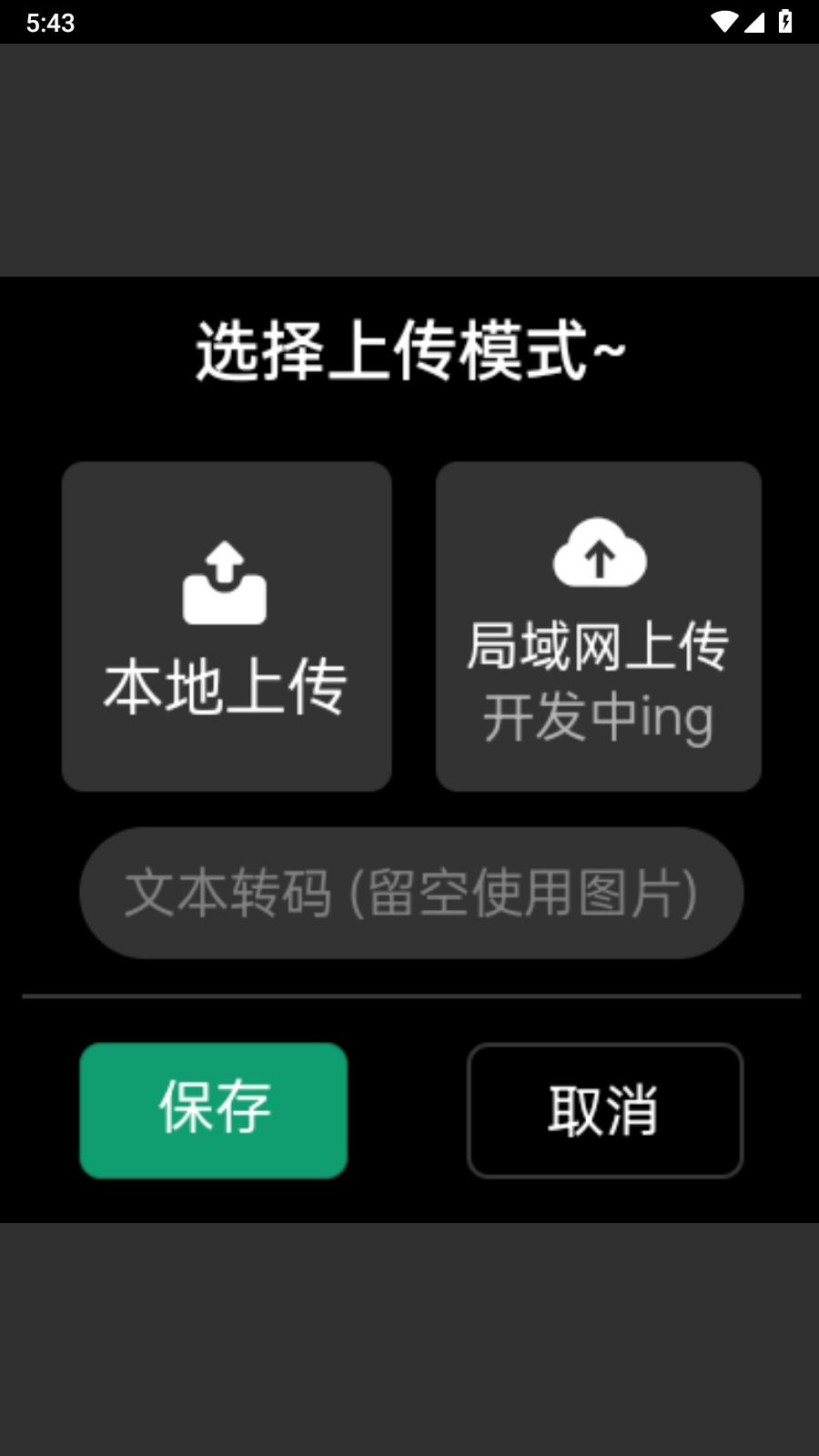Expand the 选择上传模式 dialog header
The height and width of the screenshot is (1456, 819).
(409, 350)
